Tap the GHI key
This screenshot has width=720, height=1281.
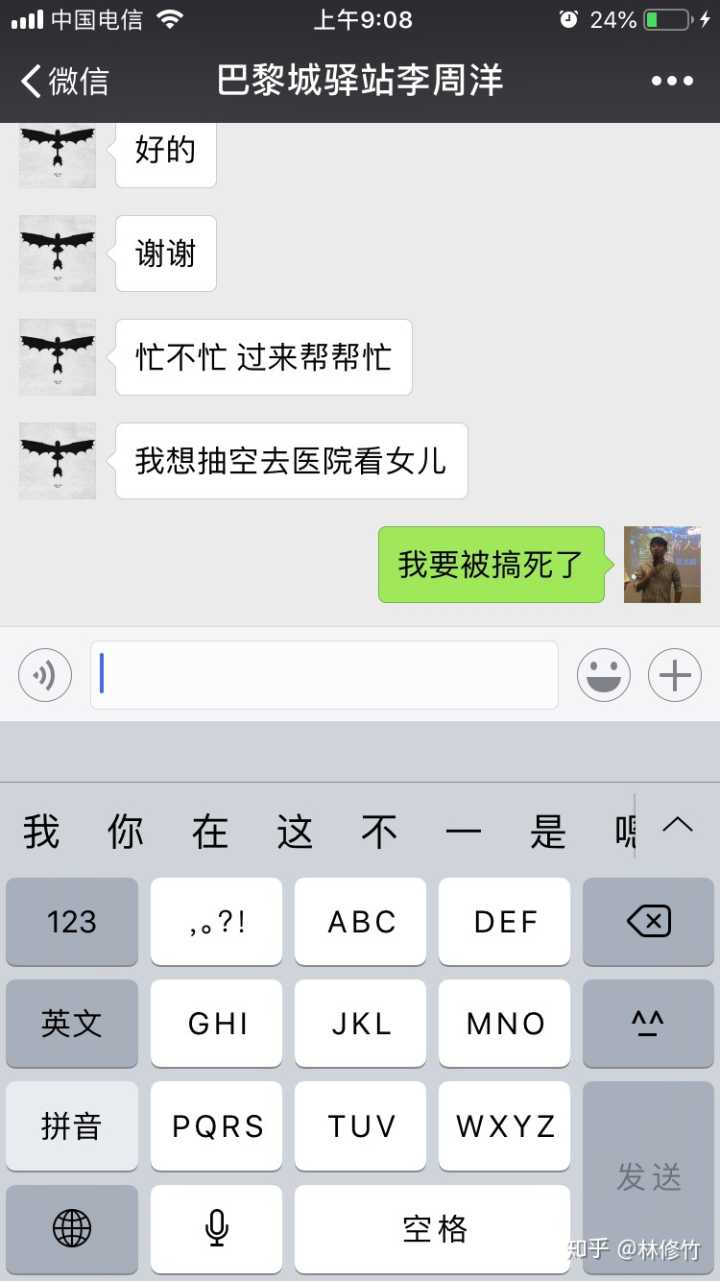point(216,1023)
